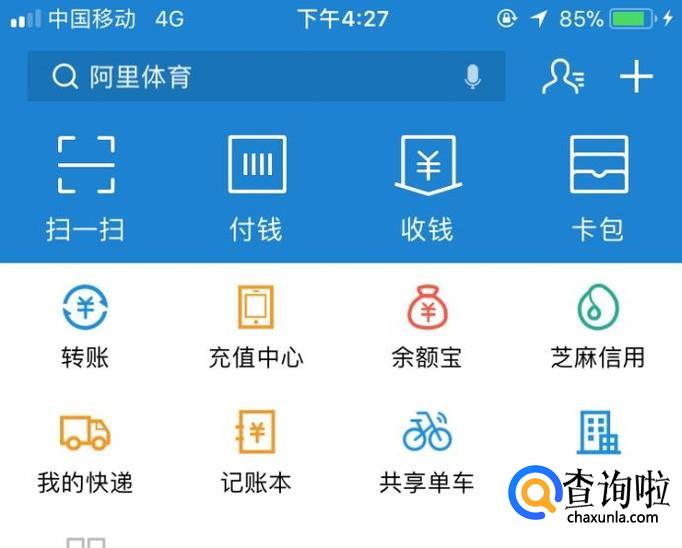The height and width of the screenshot is (548, 682).
Task: Open 扫一扫 scanner
Action: click(86, 188)
